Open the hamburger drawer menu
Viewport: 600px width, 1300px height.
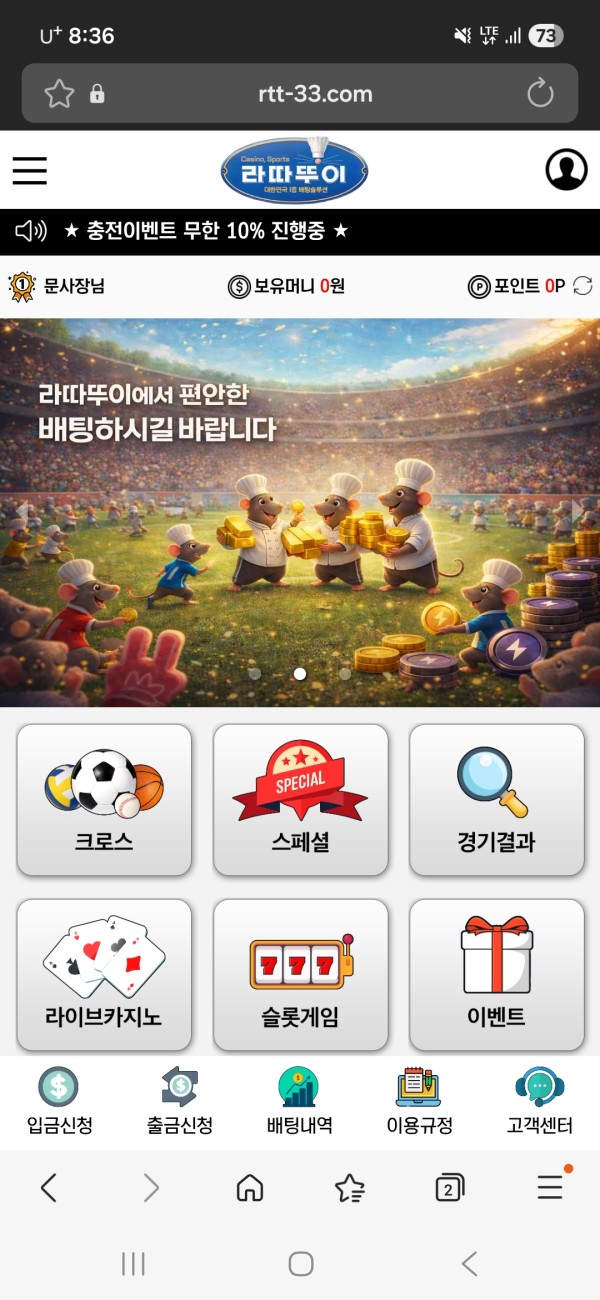point(30,170)
